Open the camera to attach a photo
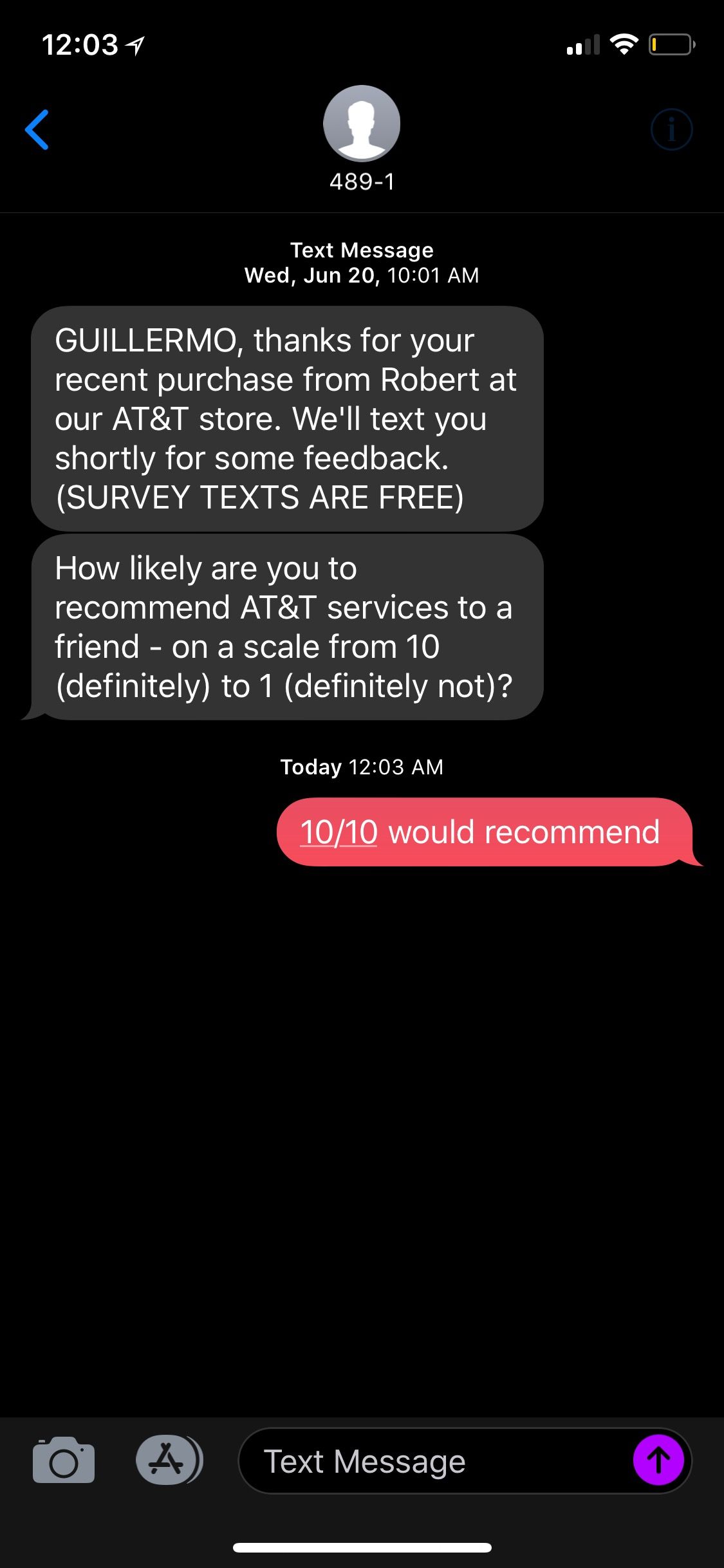The height and width of the screenshot is (1568, 724). [x=64, y=1460]
